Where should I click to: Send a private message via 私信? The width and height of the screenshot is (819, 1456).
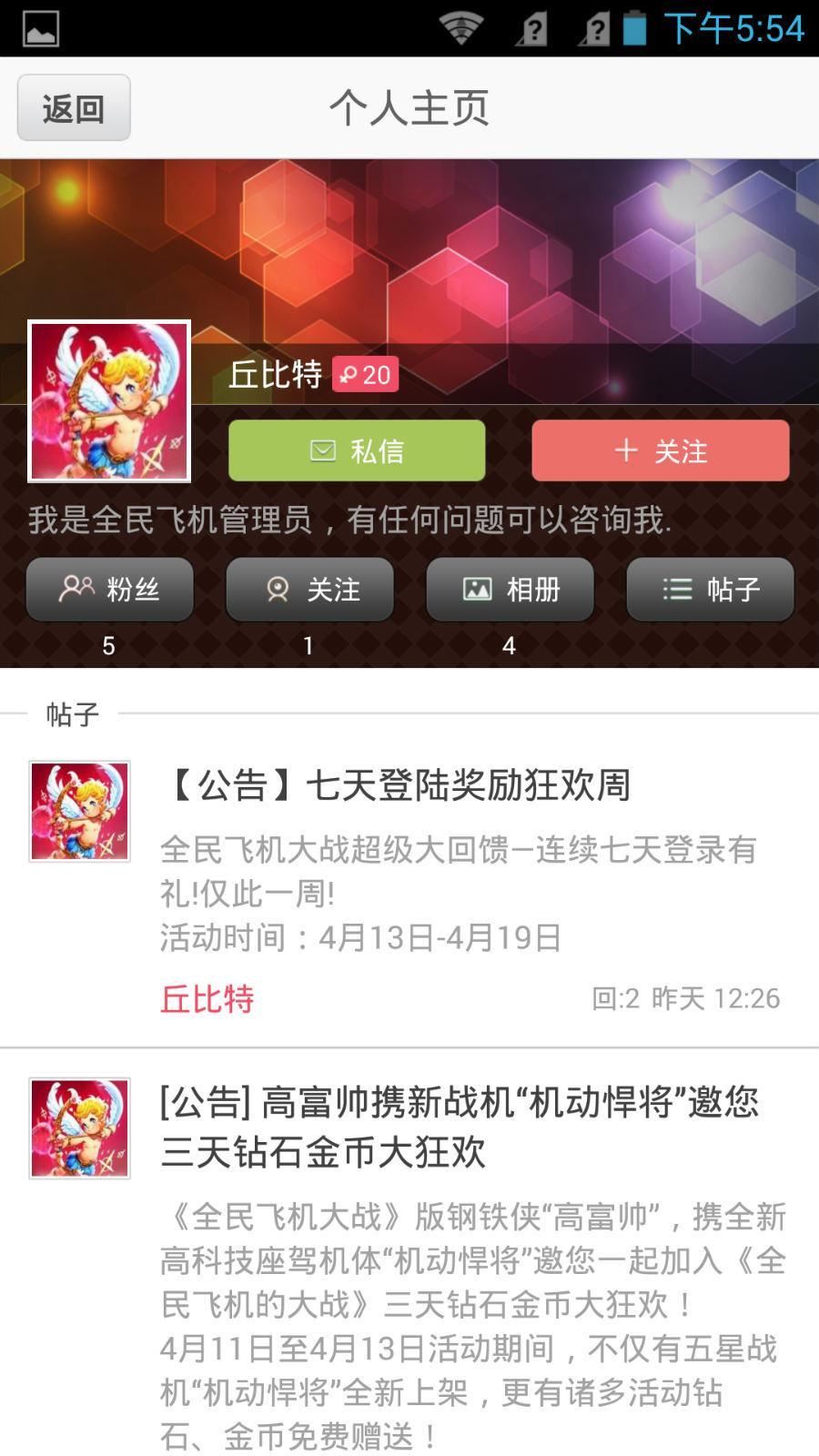(357, 450)
